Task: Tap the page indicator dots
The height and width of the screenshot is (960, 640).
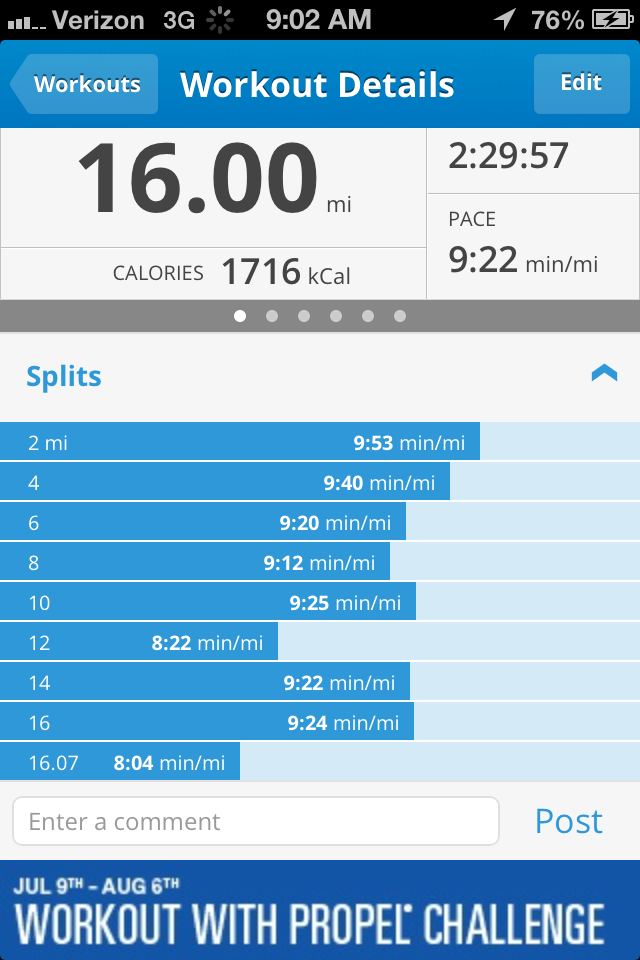Action: [x=320, y=316]
